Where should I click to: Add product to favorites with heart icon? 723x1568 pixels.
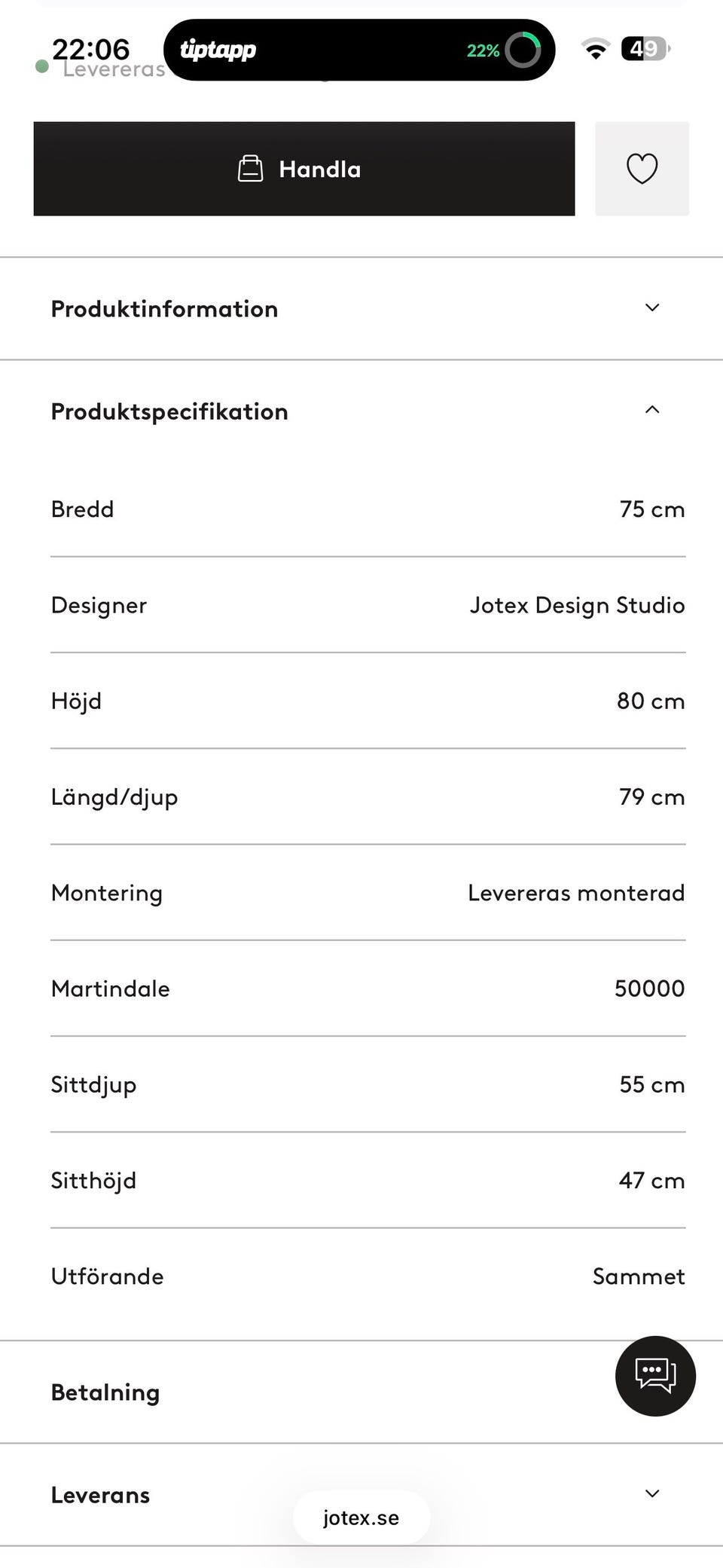[642, 169]
